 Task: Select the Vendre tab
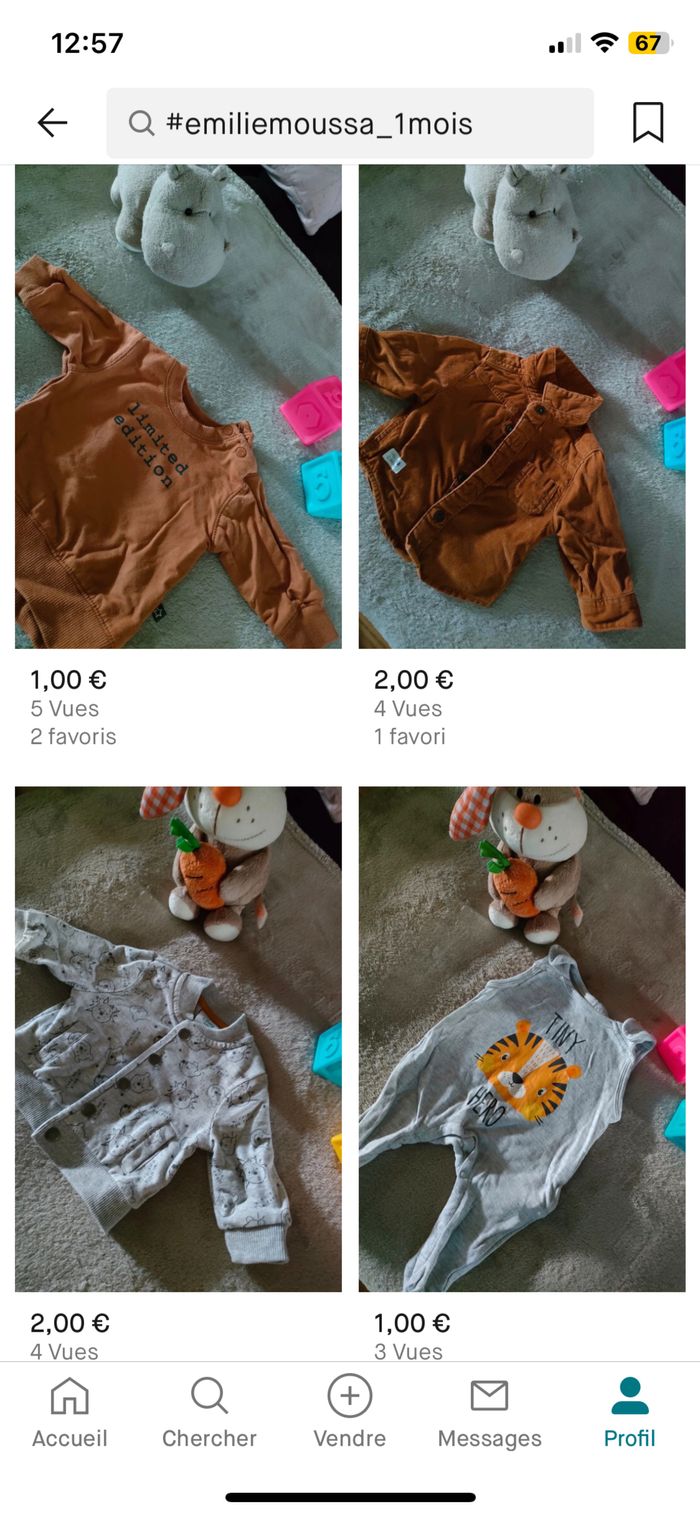pyautogui.click(x=349, y=1412)
